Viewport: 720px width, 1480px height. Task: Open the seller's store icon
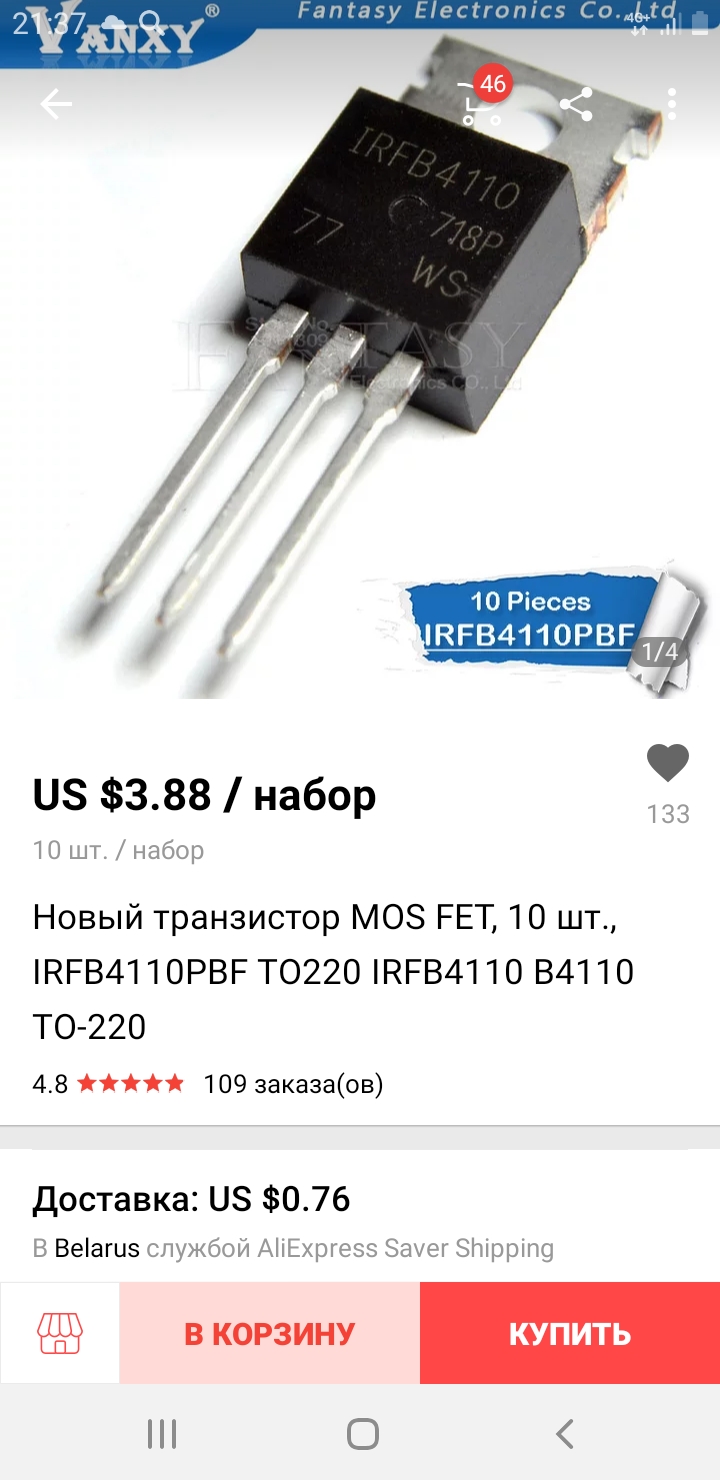tap(60, 1333)
